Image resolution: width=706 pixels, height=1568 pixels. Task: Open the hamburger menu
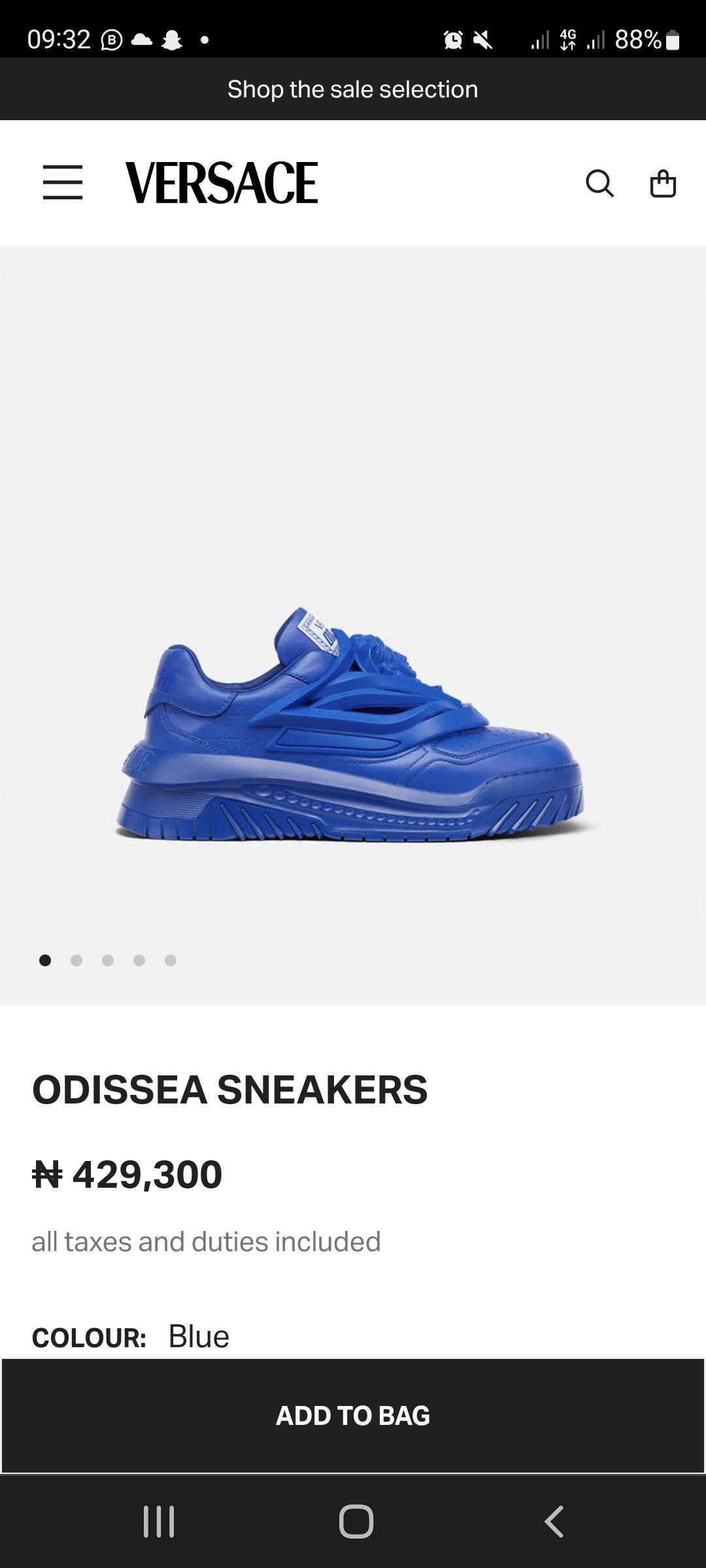(63, 182)
